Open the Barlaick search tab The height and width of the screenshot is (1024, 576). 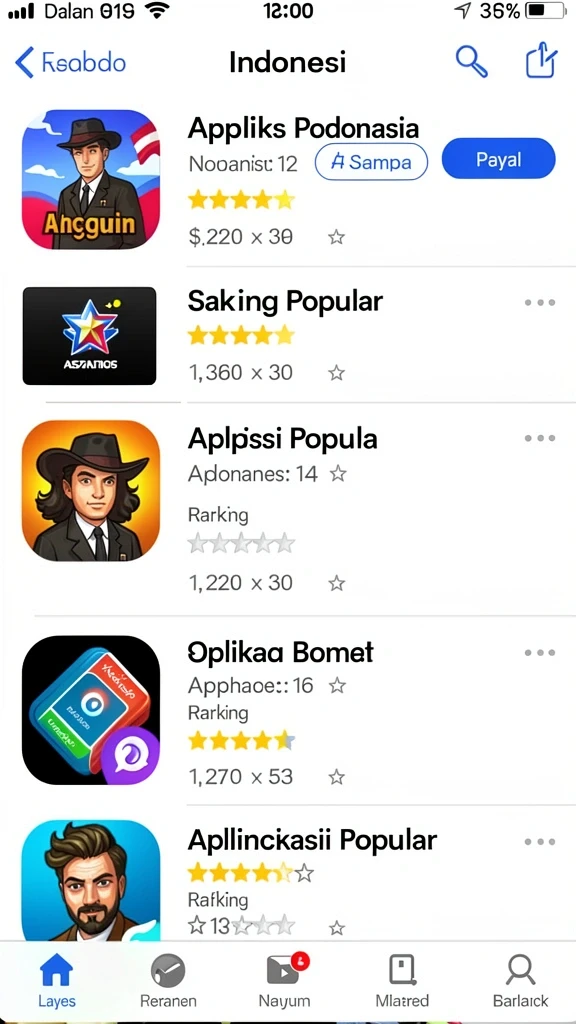tap(520, 980)
